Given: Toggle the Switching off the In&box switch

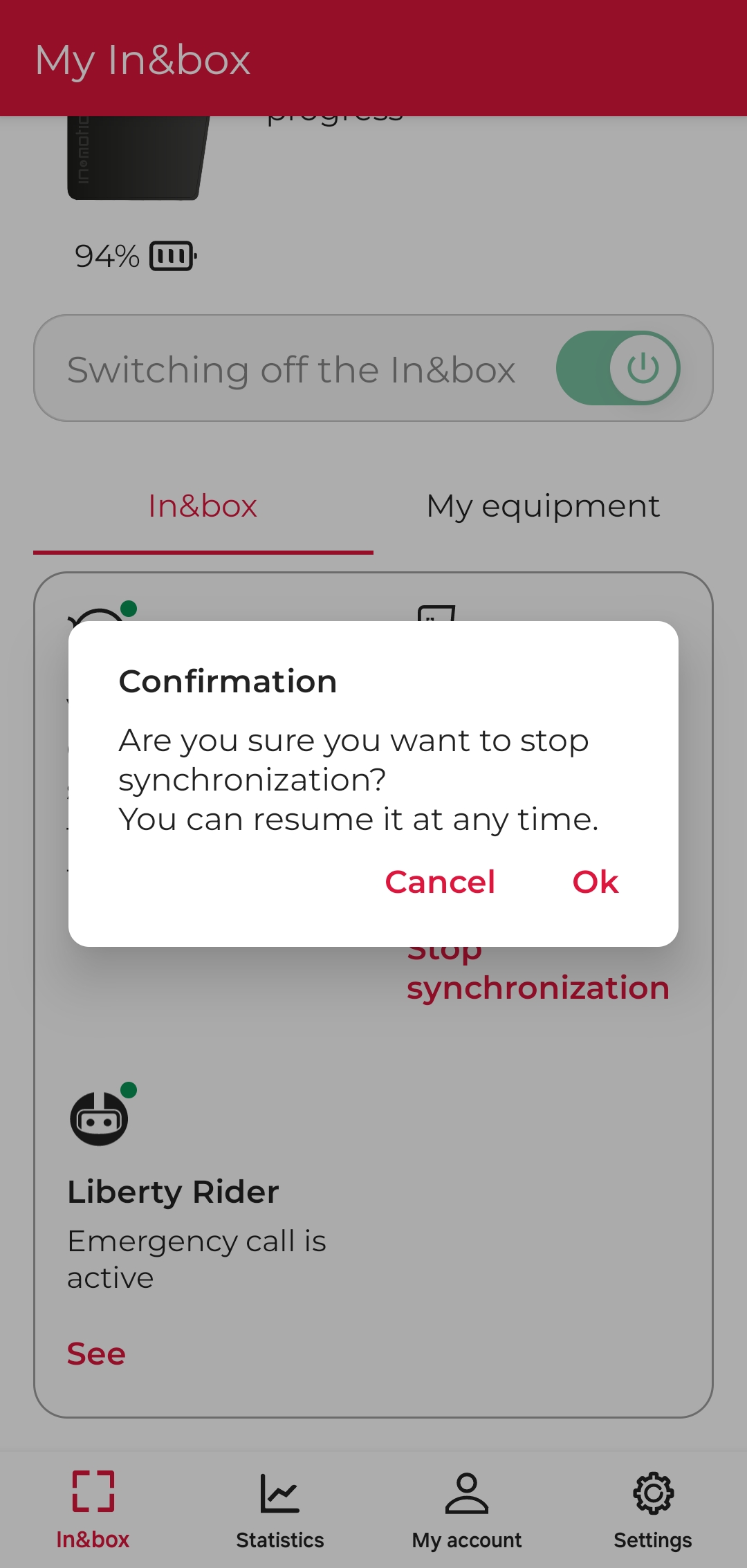Looking at the screenshot, I should (618, 368).
